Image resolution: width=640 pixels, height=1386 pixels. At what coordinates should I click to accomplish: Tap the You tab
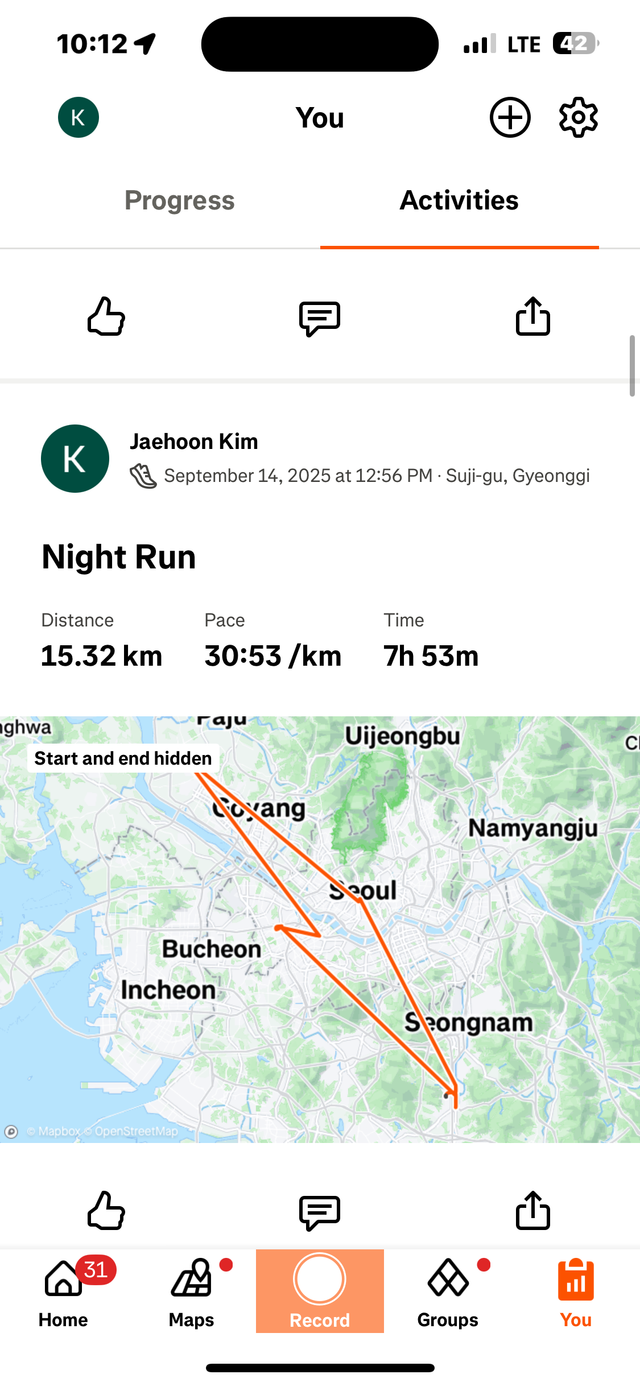[x=575, y=1291]
